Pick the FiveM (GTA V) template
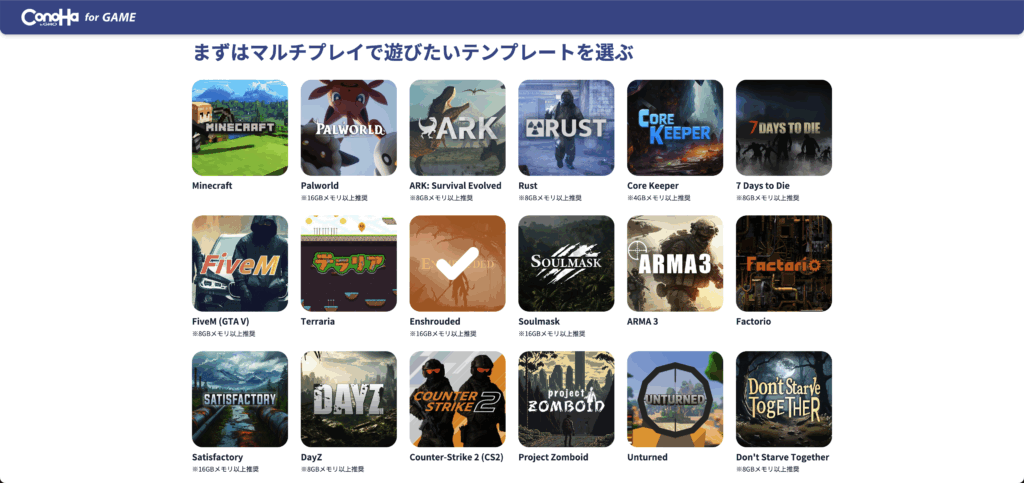 240,263
